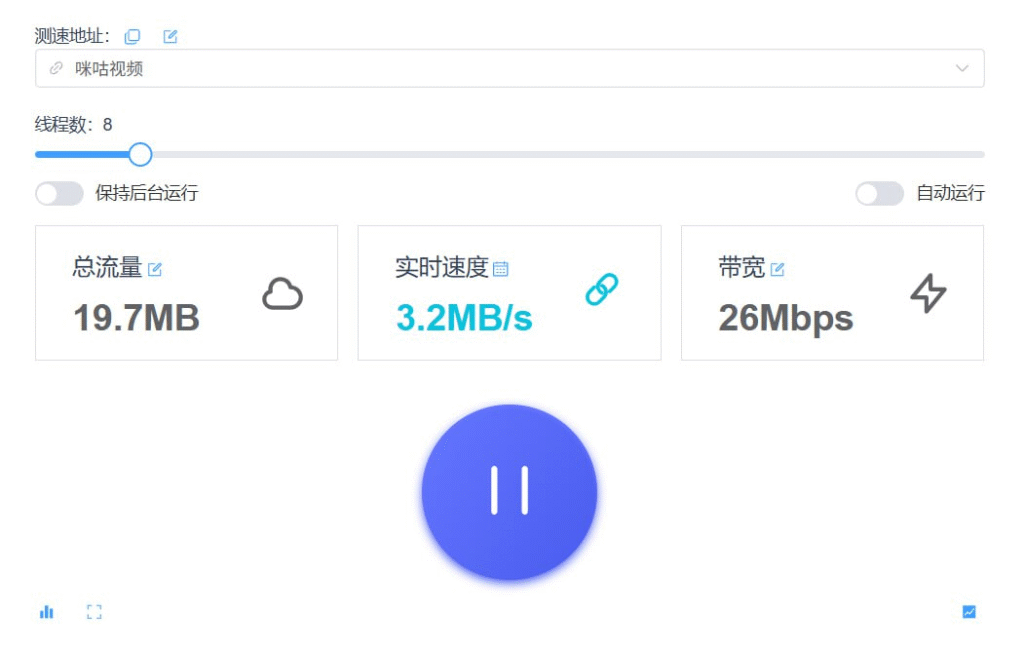The image size is (1024, 655).
Task: Expand the 咪咕视频 address dropdown
Action: [x=961, y=68]
